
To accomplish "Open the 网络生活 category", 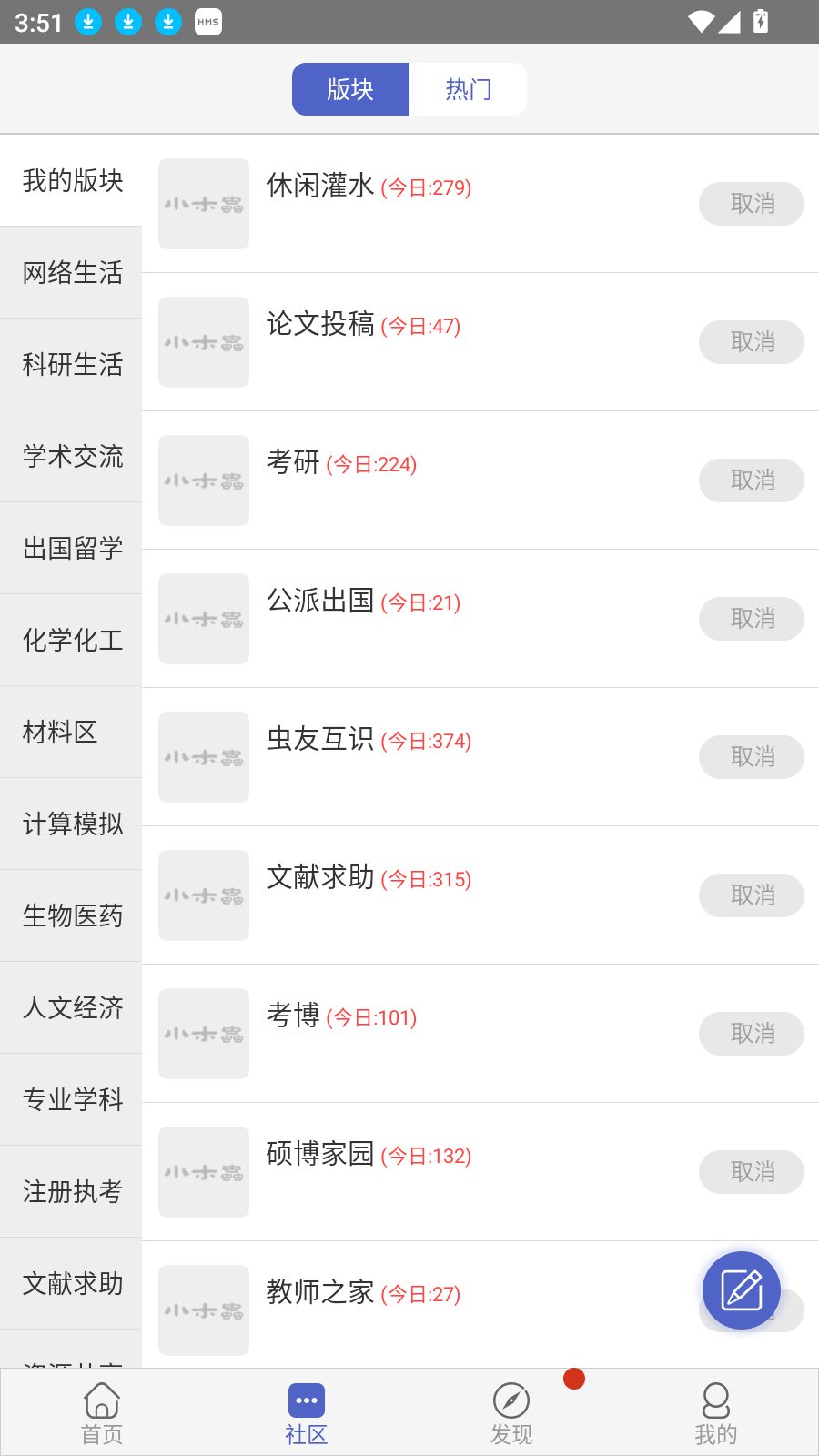I will click(x=71, y=273).
